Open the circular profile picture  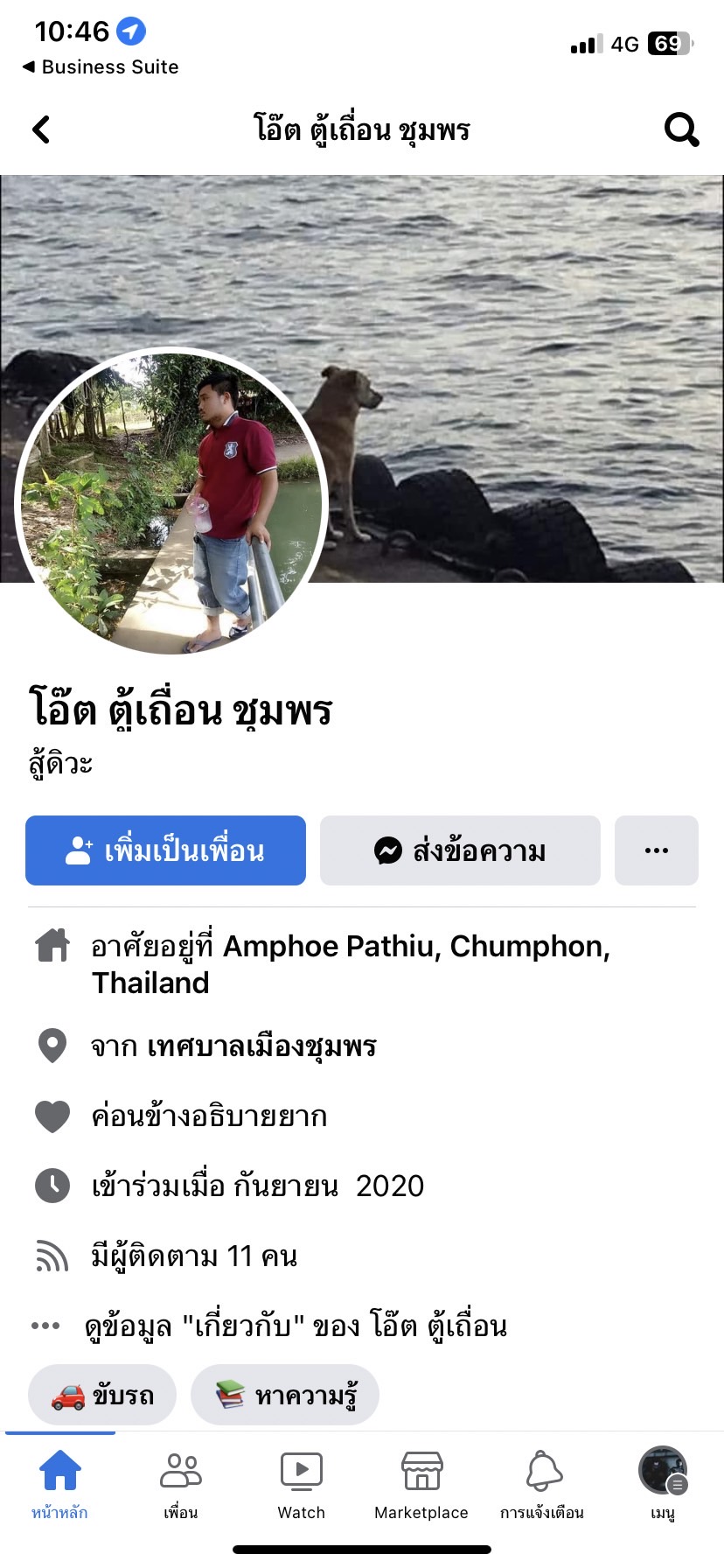click(172, 502)
